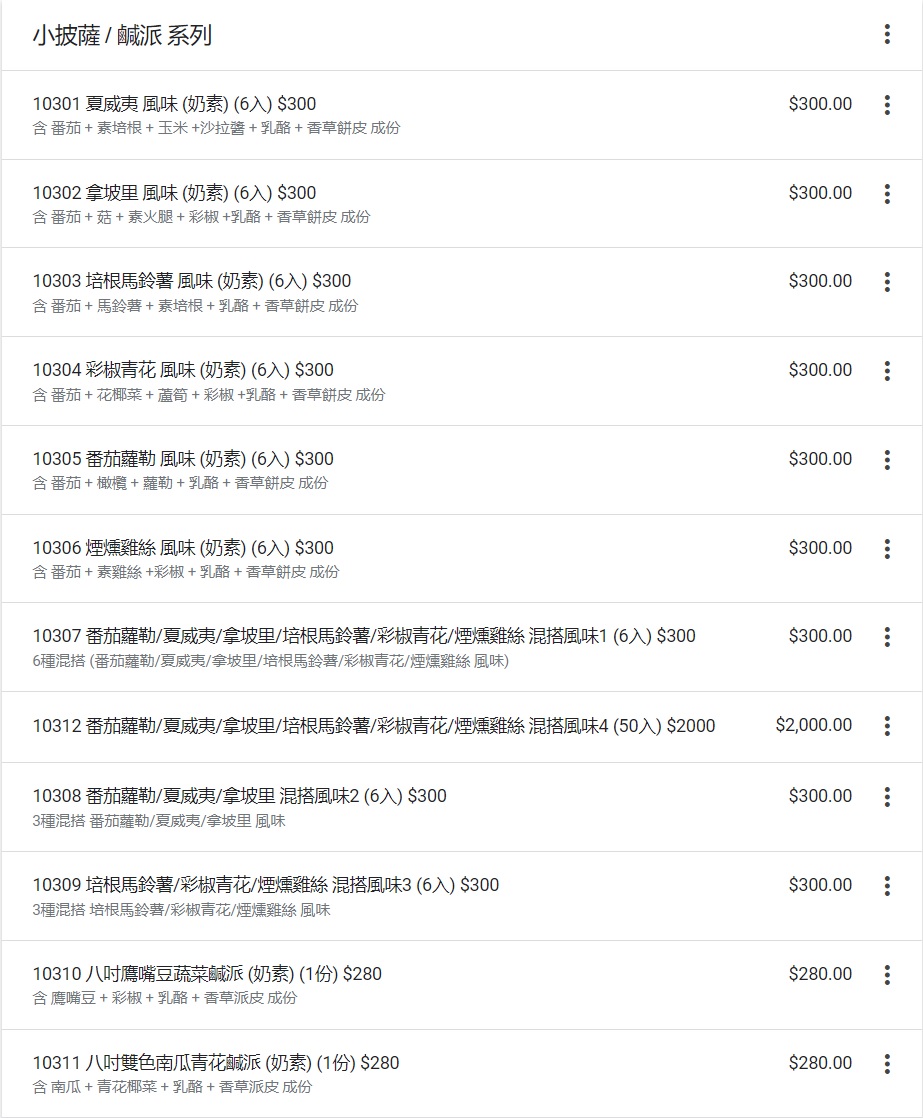
Task: Open options for item 10308 混搭風味2
Action: tap(887, 797)
